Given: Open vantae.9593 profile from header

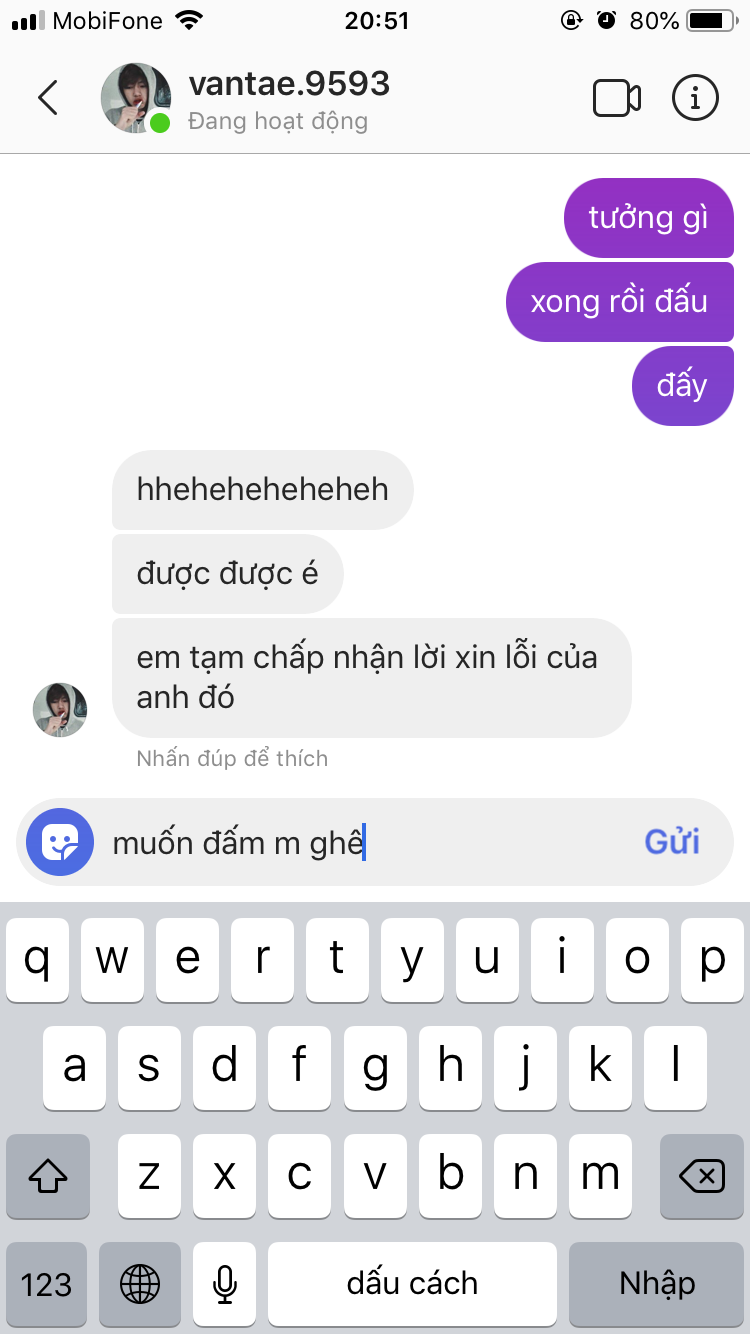Looking at the screenshot, I should coord(288,85).
